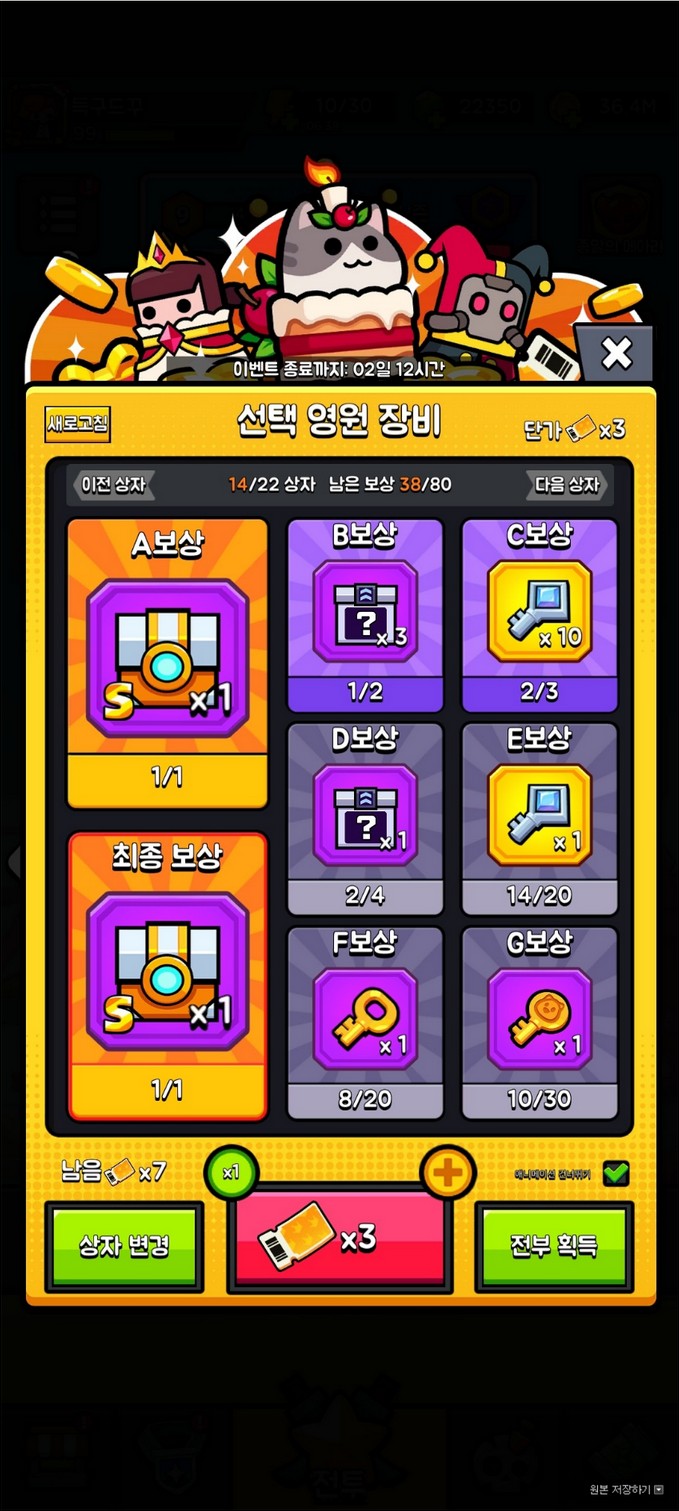Open the 최종 보상 final reward card
Image resolution: width=679 pixels, height=1511 pixels.
pos(167,975)
